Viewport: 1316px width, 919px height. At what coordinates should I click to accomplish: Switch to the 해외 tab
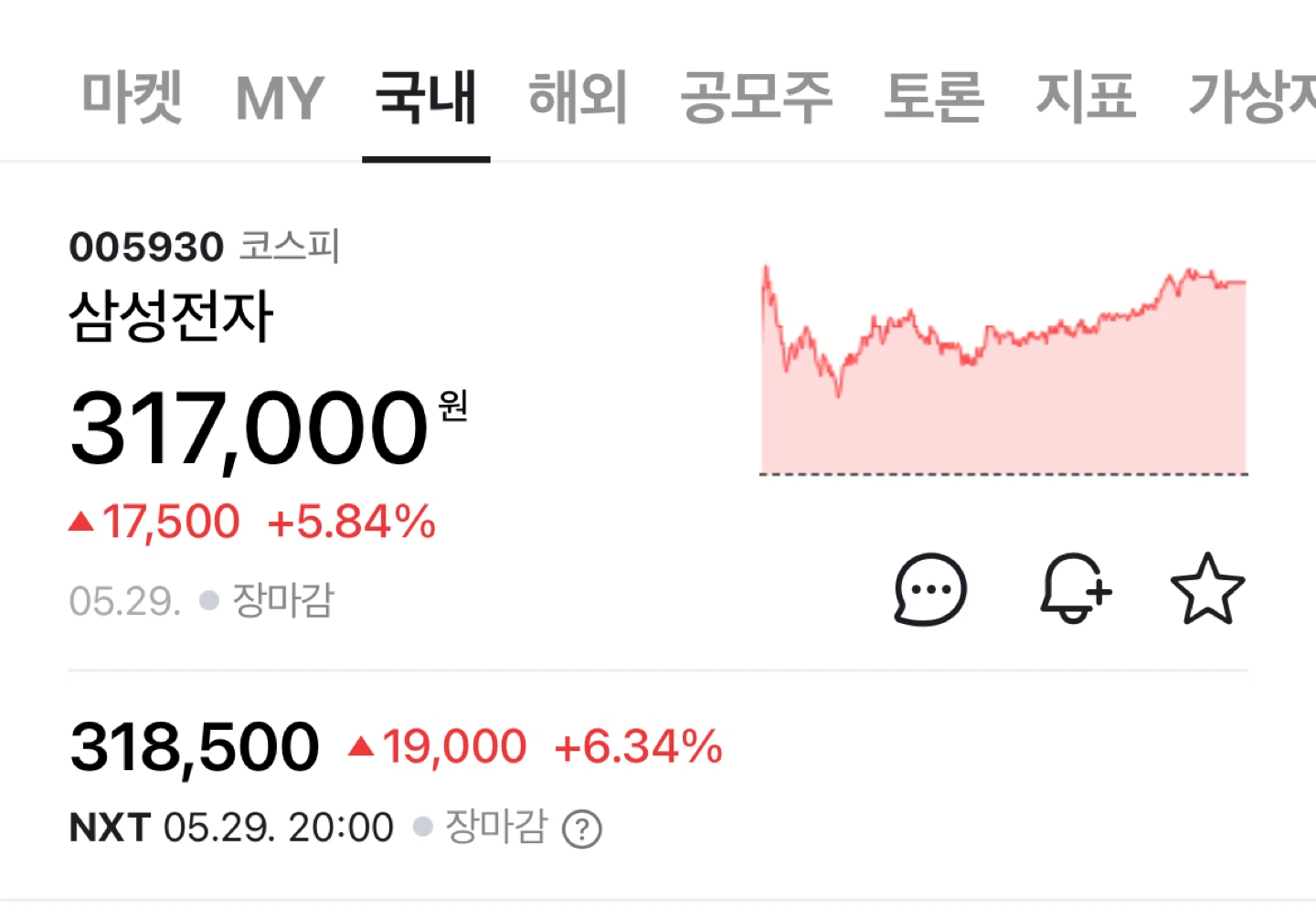(x=578, y=97)
